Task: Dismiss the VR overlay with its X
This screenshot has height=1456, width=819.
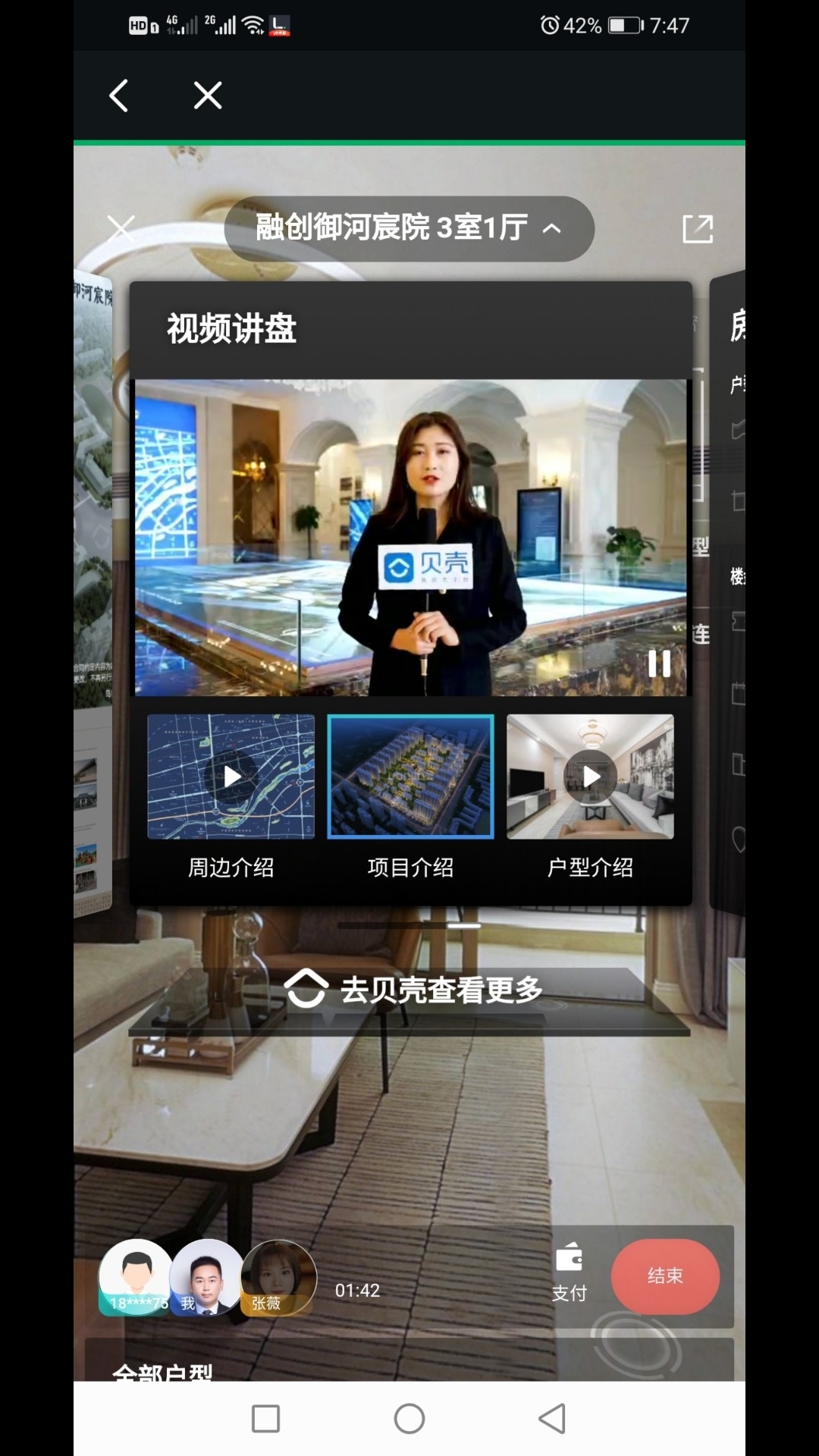Action: pos(121,228)
